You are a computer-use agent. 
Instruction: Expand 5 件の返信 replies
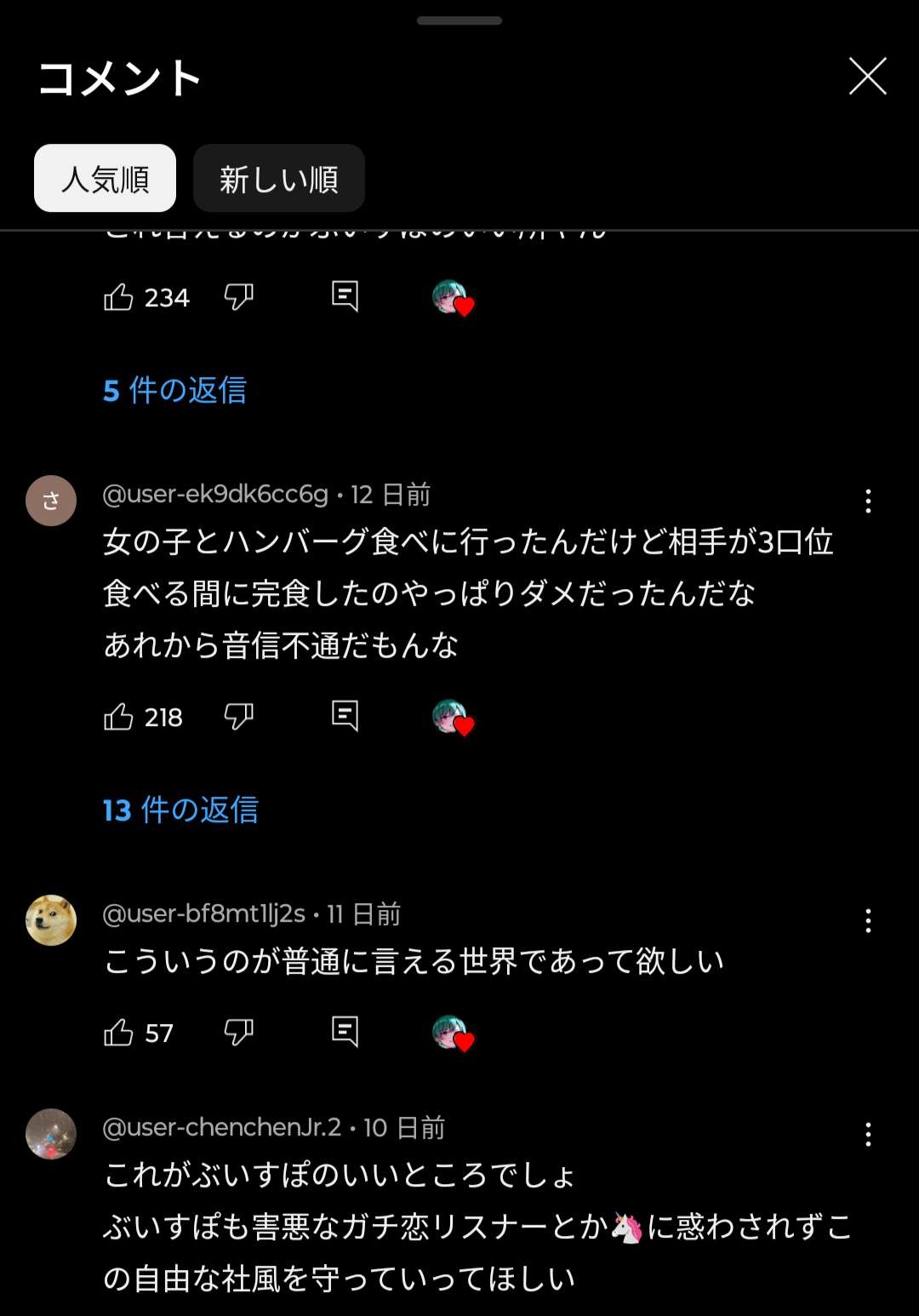(174, 391)
